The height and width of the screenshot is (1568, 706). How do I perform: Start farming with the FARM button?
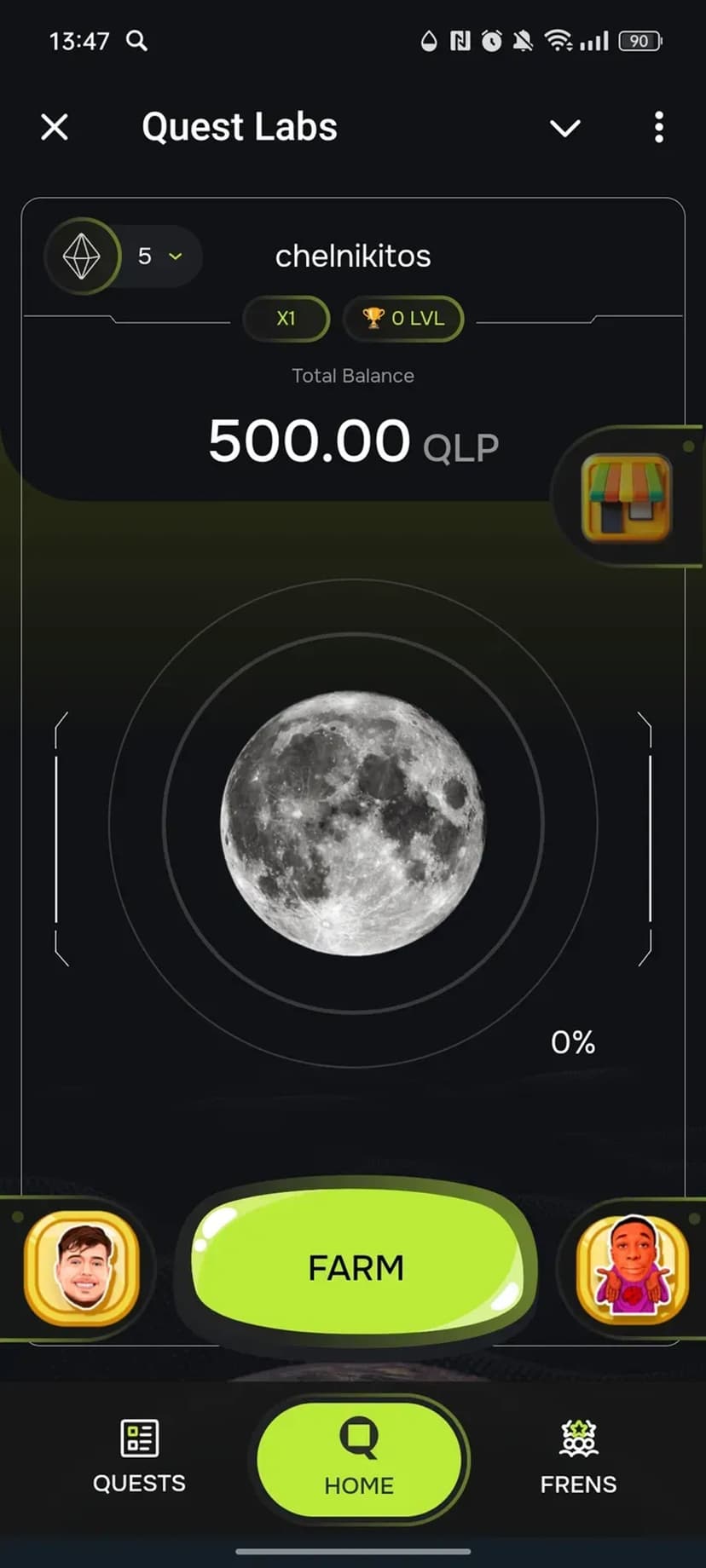point(356,1267)
